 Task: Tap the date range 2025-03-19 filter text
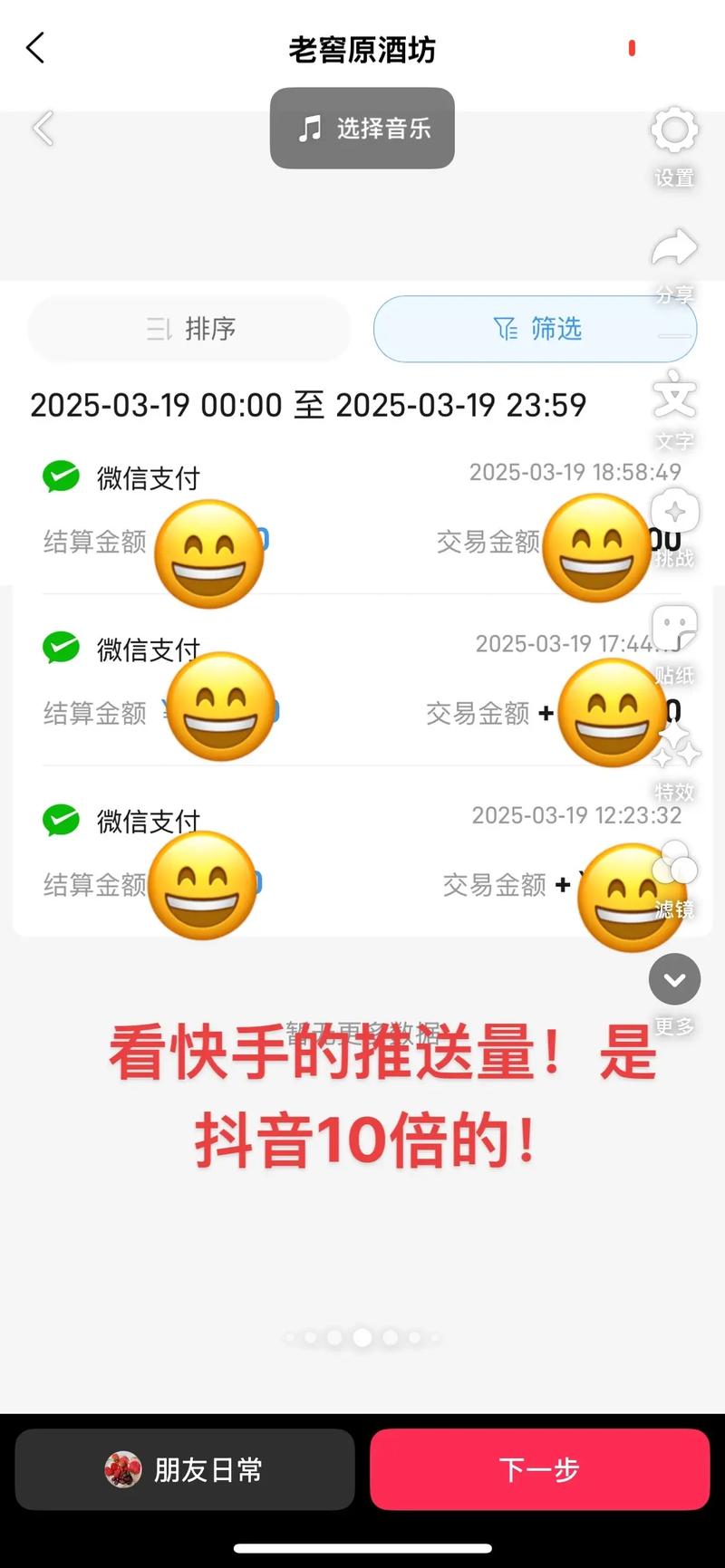point(308,405)
